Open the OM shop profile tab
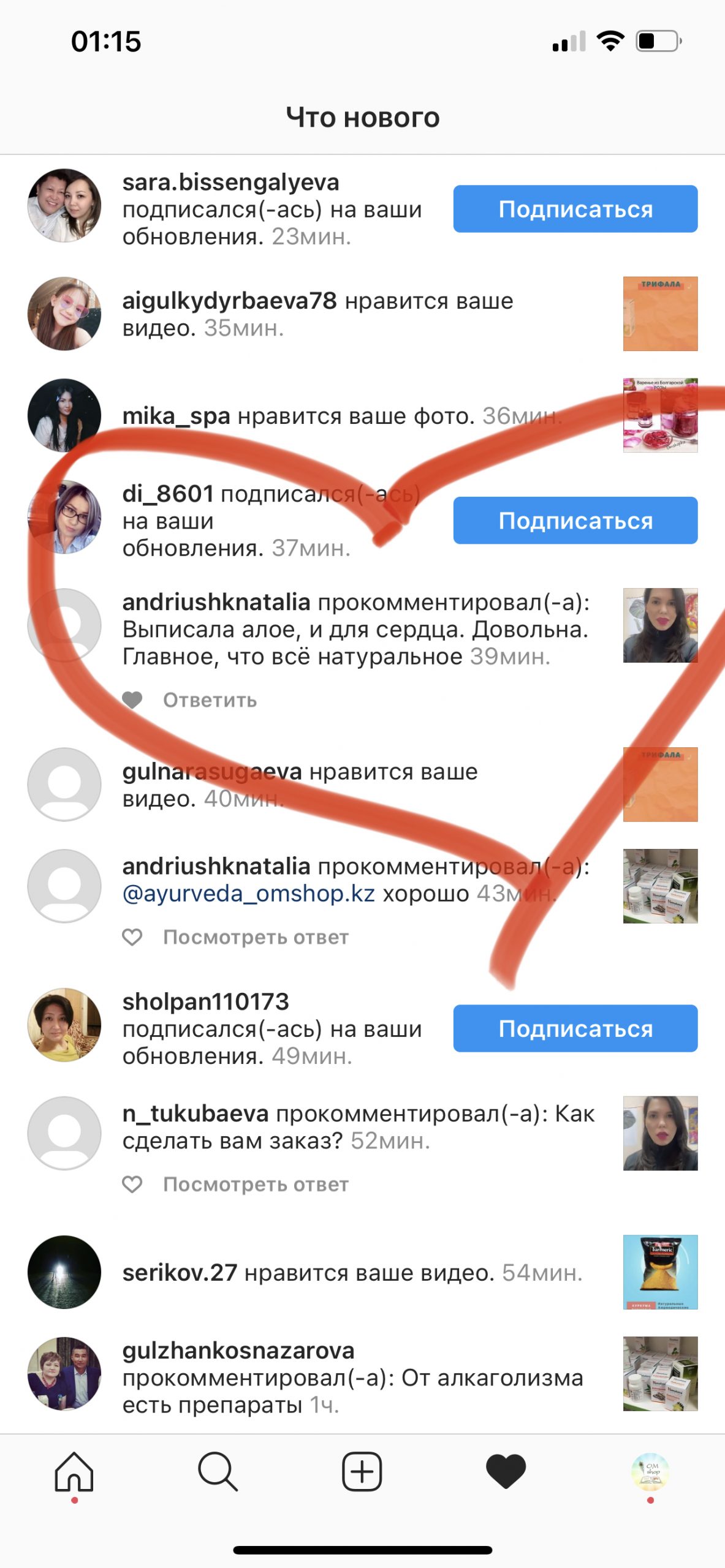The image size is (725, 1568). pos(650,1471)
